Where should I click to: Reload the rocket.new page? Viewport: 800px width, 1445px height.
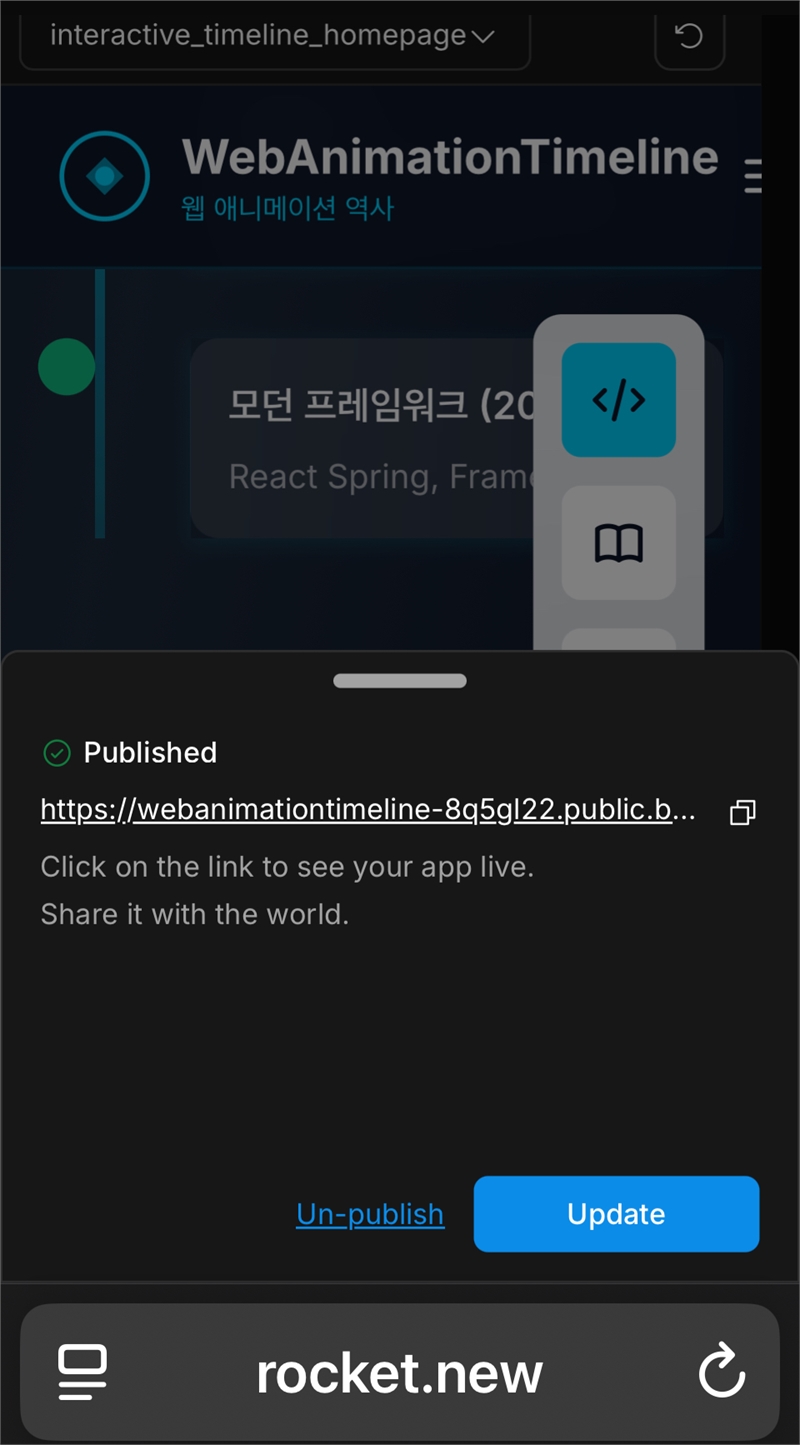tap(721, 1372)
